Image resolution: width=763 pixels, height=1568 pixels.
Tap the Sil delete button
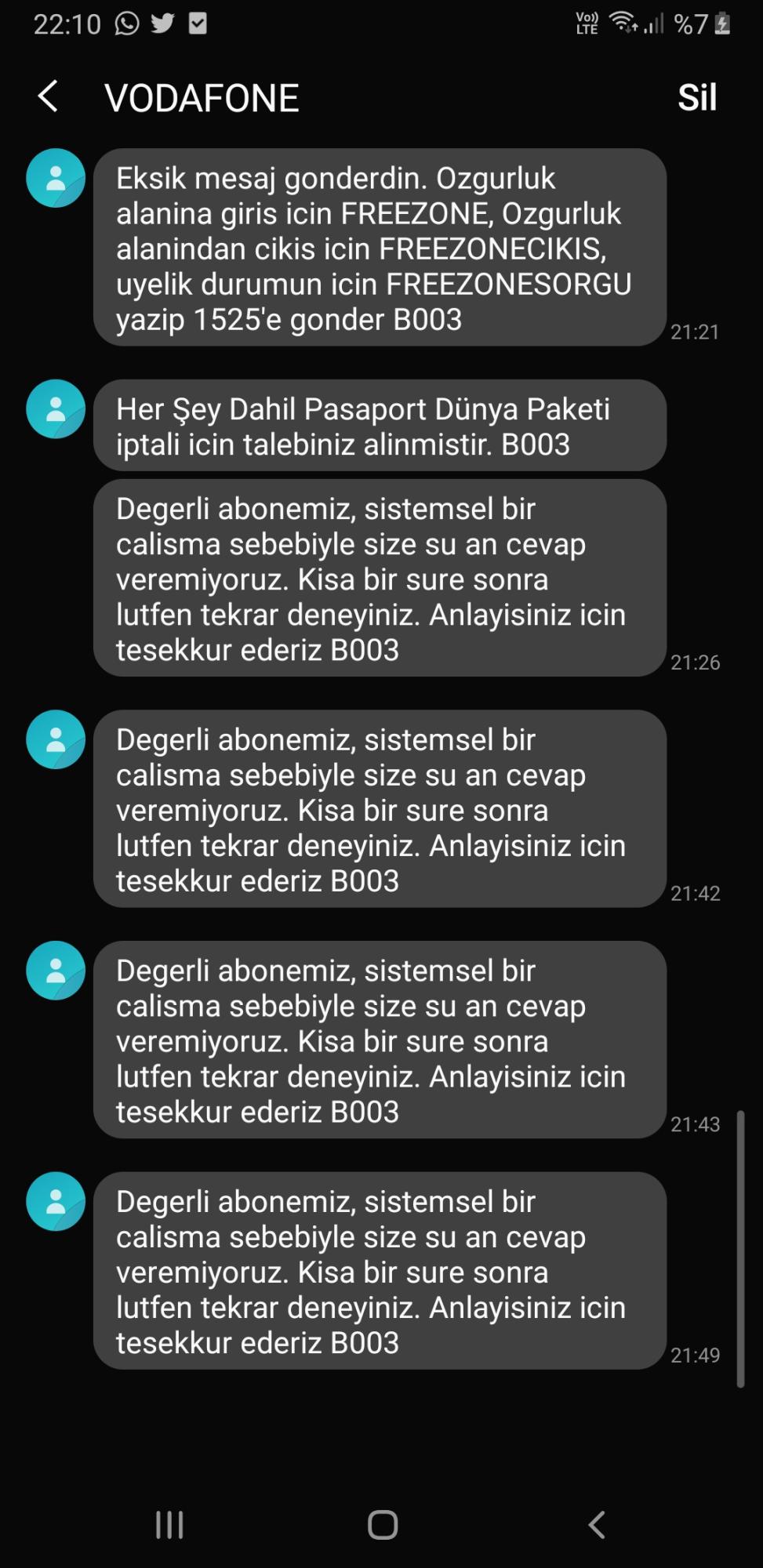(696, 97)
